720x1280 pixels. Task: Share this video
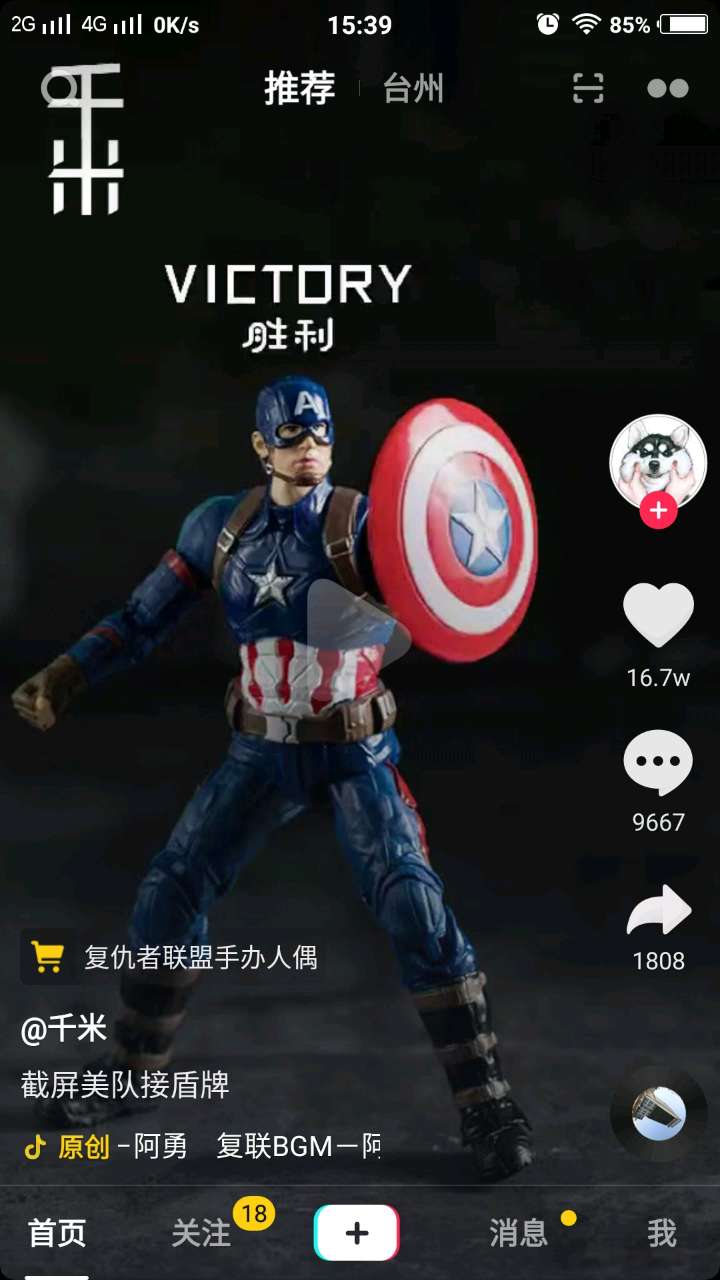tap(658, 910)
